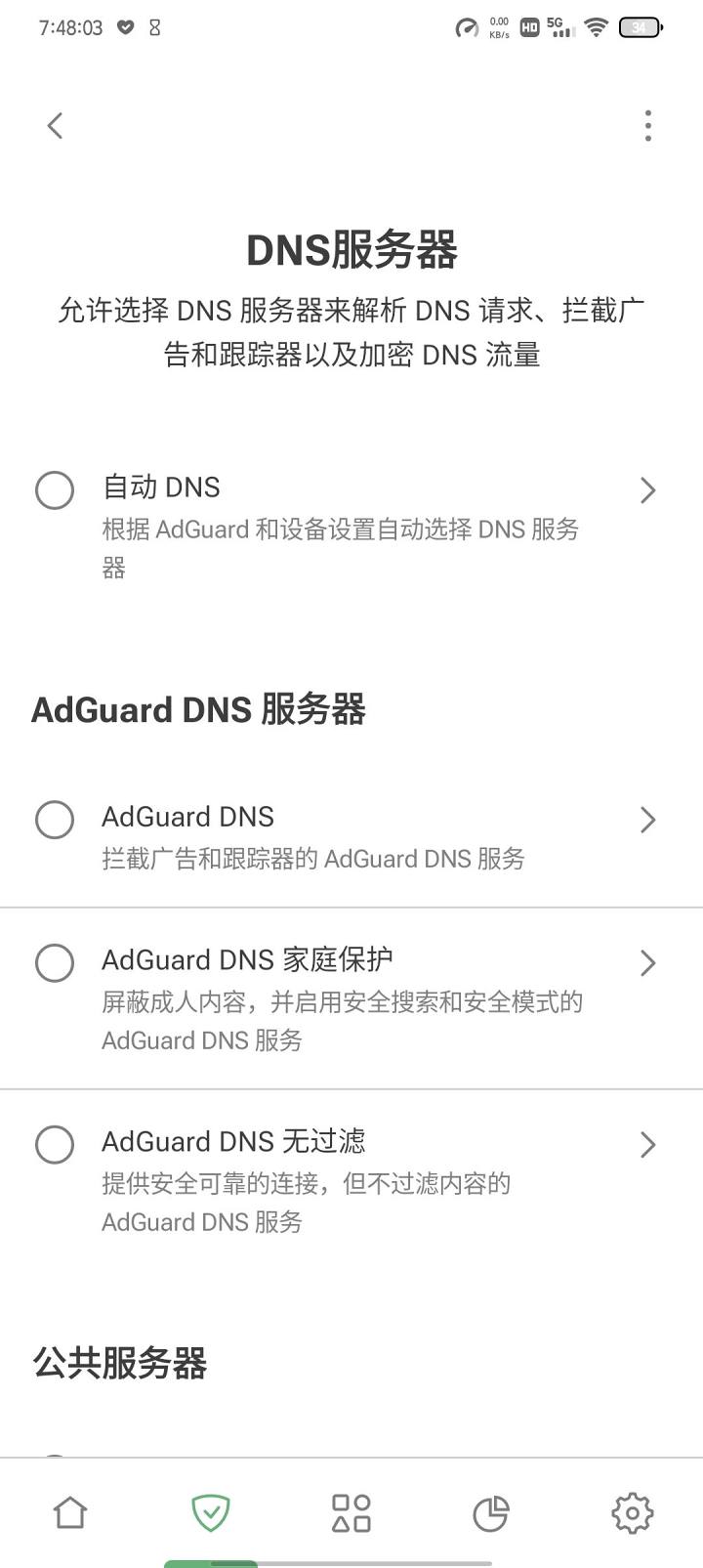Switch to the protection shield tab

click(211, 1513)
